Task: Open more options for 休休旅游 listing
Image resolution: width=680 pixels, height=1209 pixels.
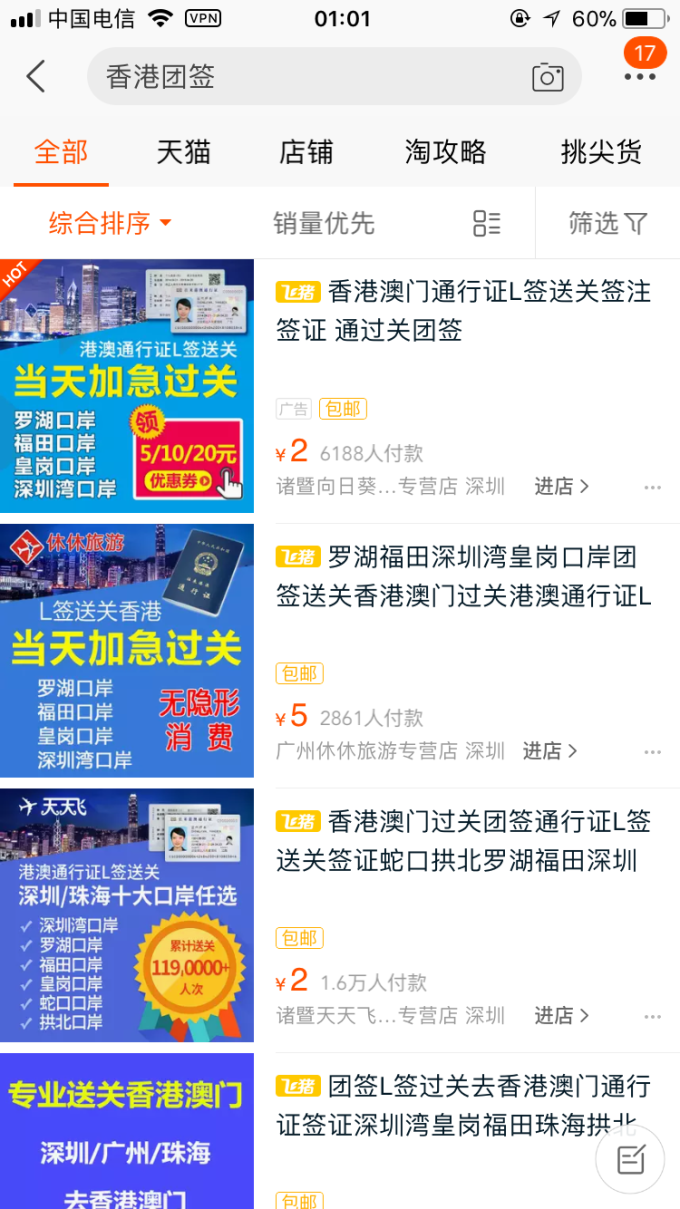Action: [x=653, y=752]
